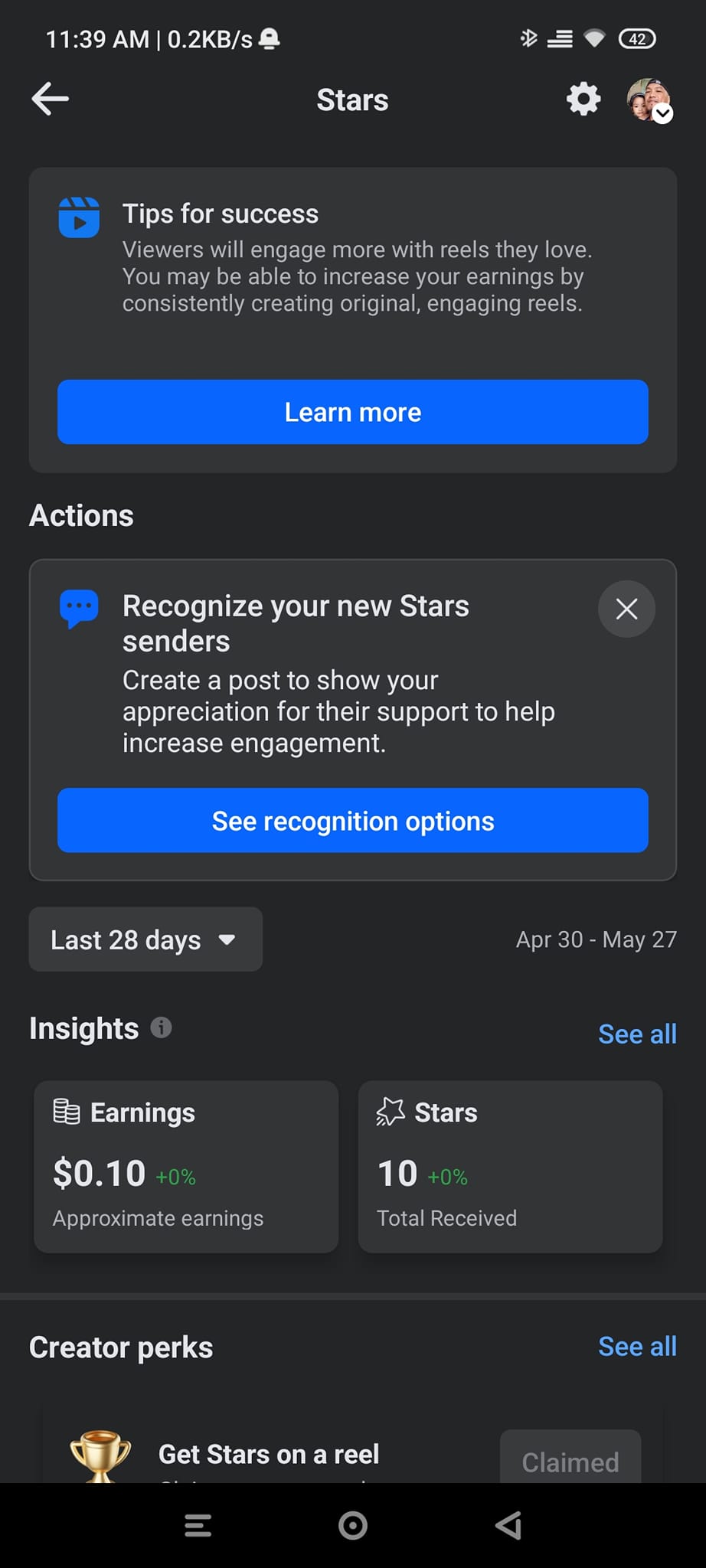Tap Learn more under Tips for success
The image size is (706, 1568).
click(x=353, y=412)
